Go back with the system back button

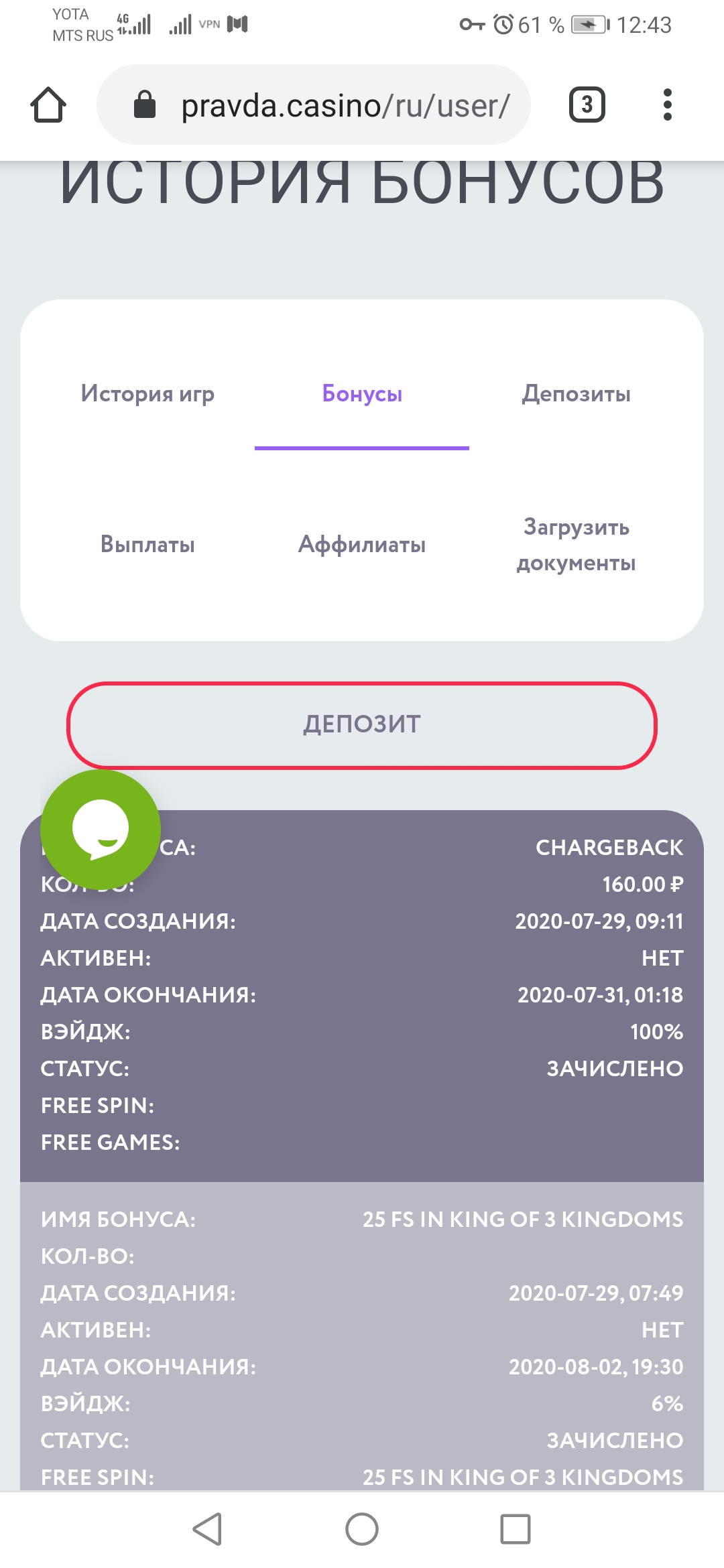tap(208, 1530)
